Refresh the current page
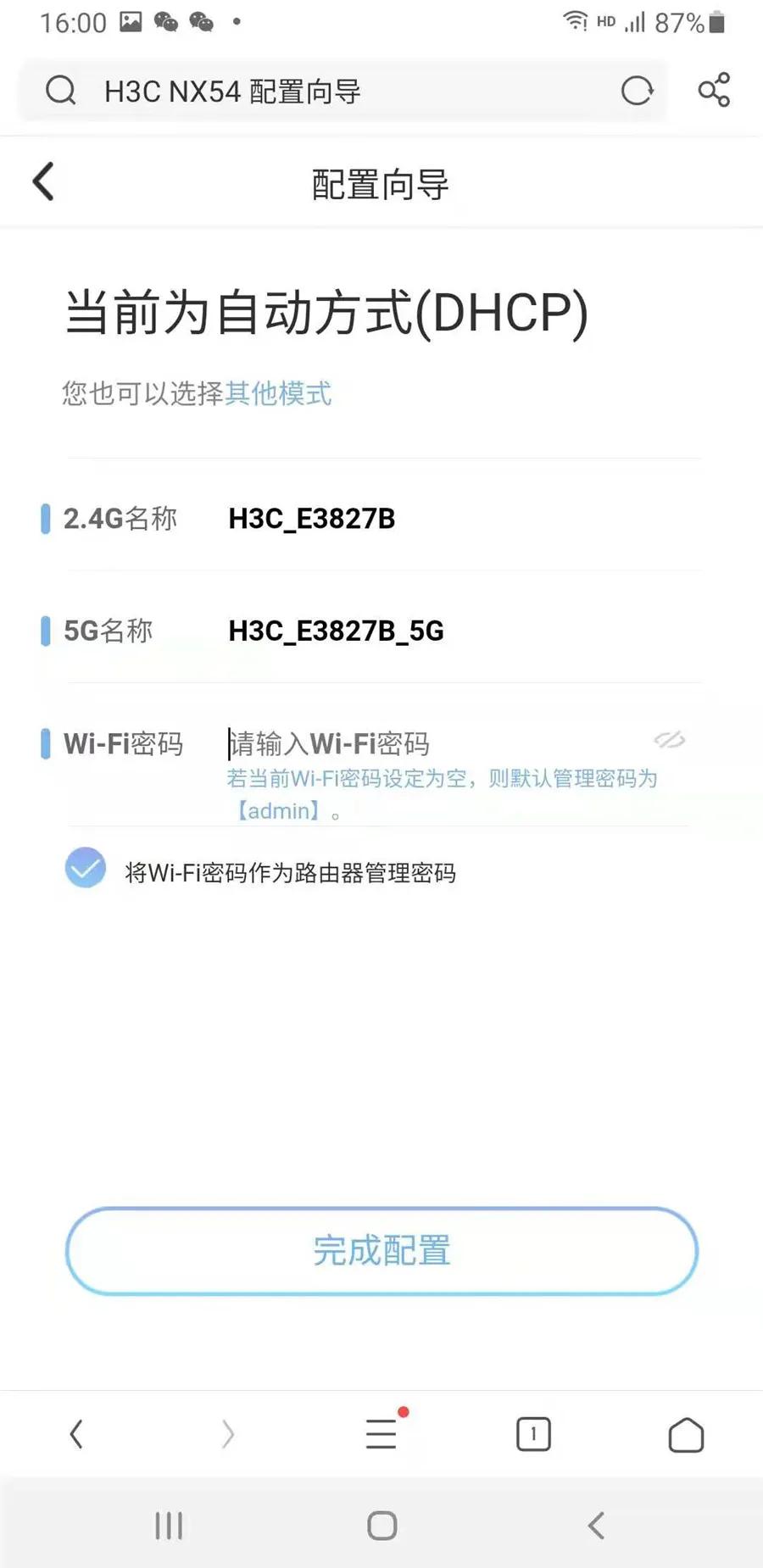This screenshot has width=763, height=1568. 637,91
